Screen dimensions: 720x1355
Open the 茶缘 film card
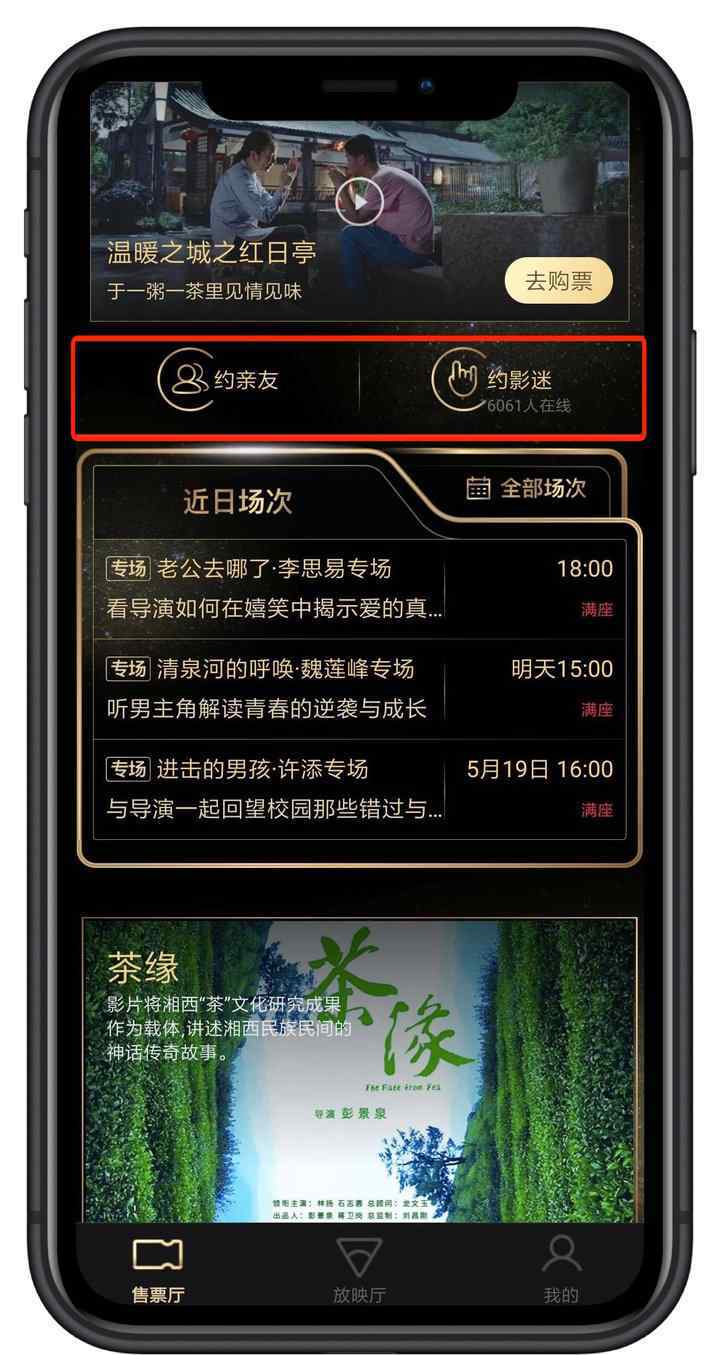point(359,1068)
